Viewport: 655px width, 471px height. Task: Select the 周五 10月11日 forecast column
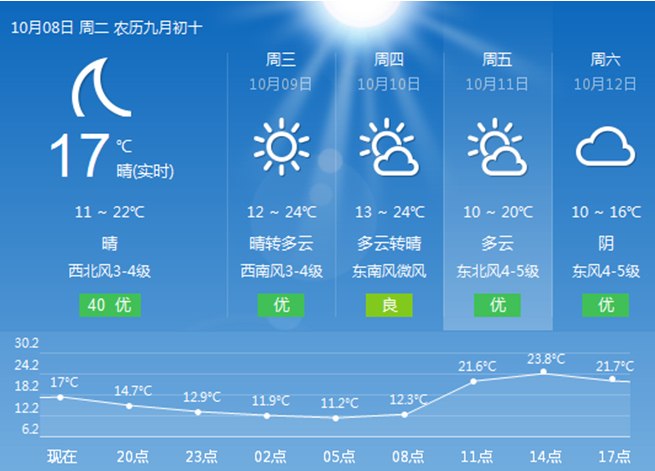point(497,185)
